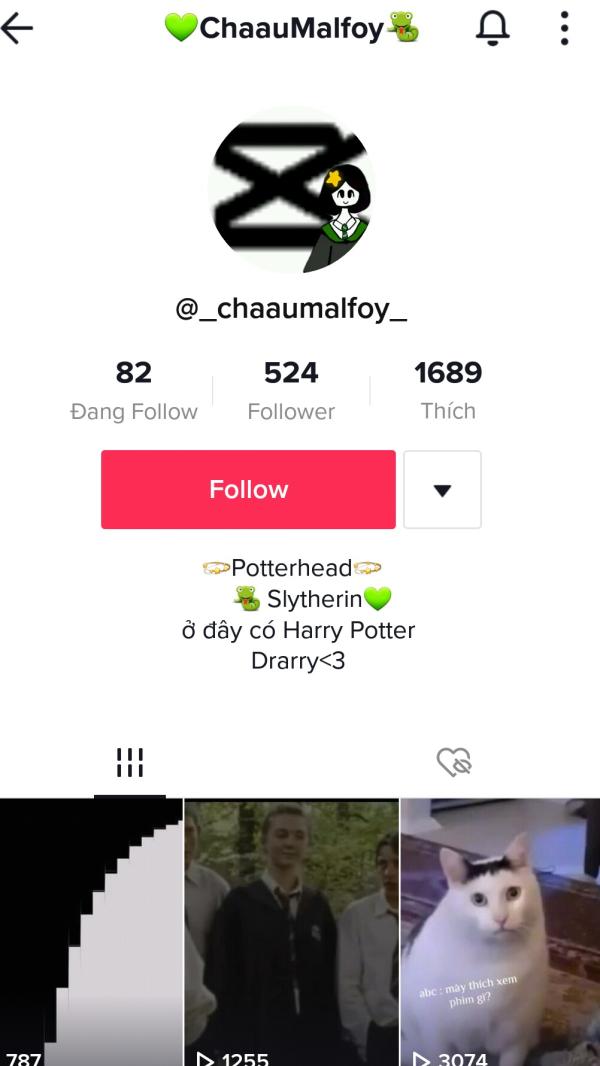Open the cat video with 3074 views
The image size is (600, 1066).
500,932
